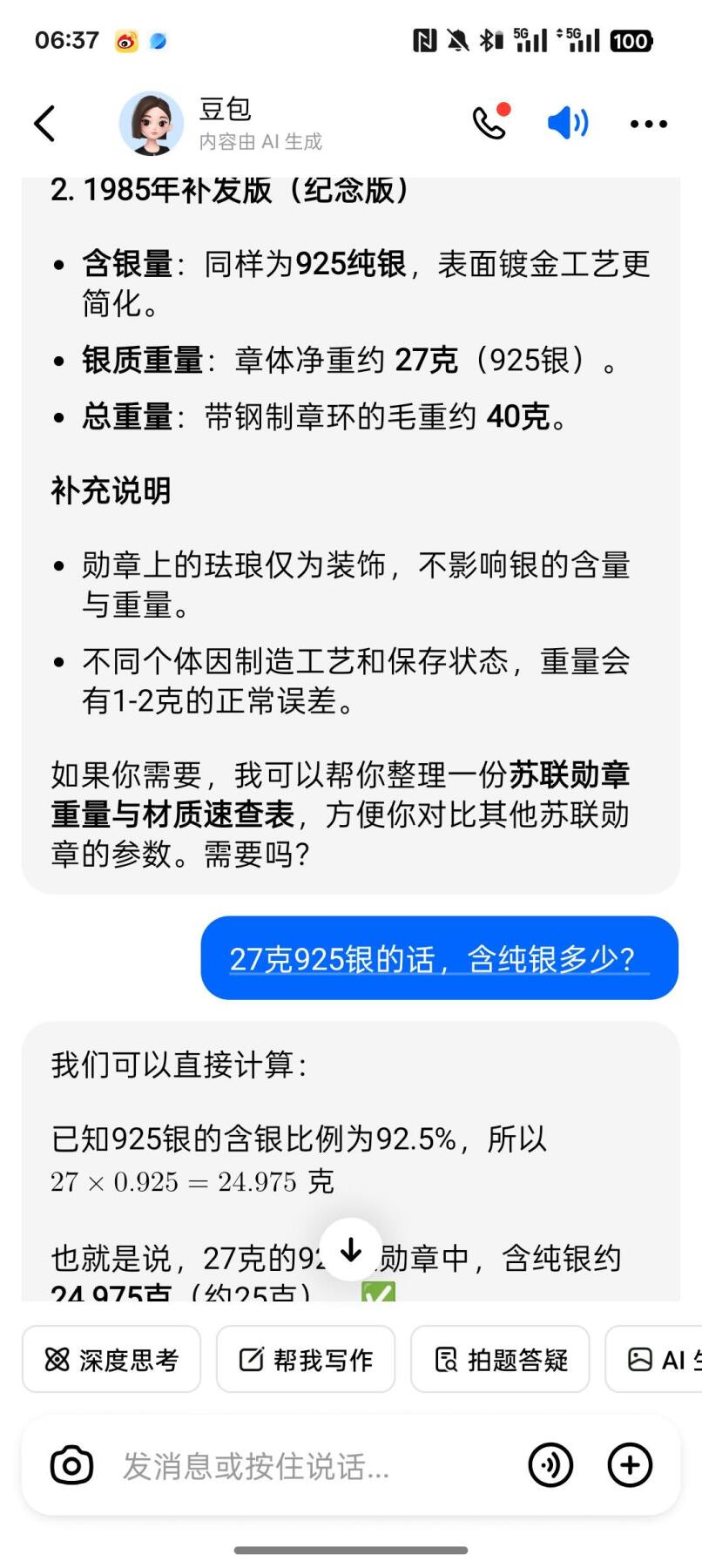The height and width of the screenshot is (1568, 702).
Task: Tap the battery 100 indicator
Action: click(x=631, y=41)
